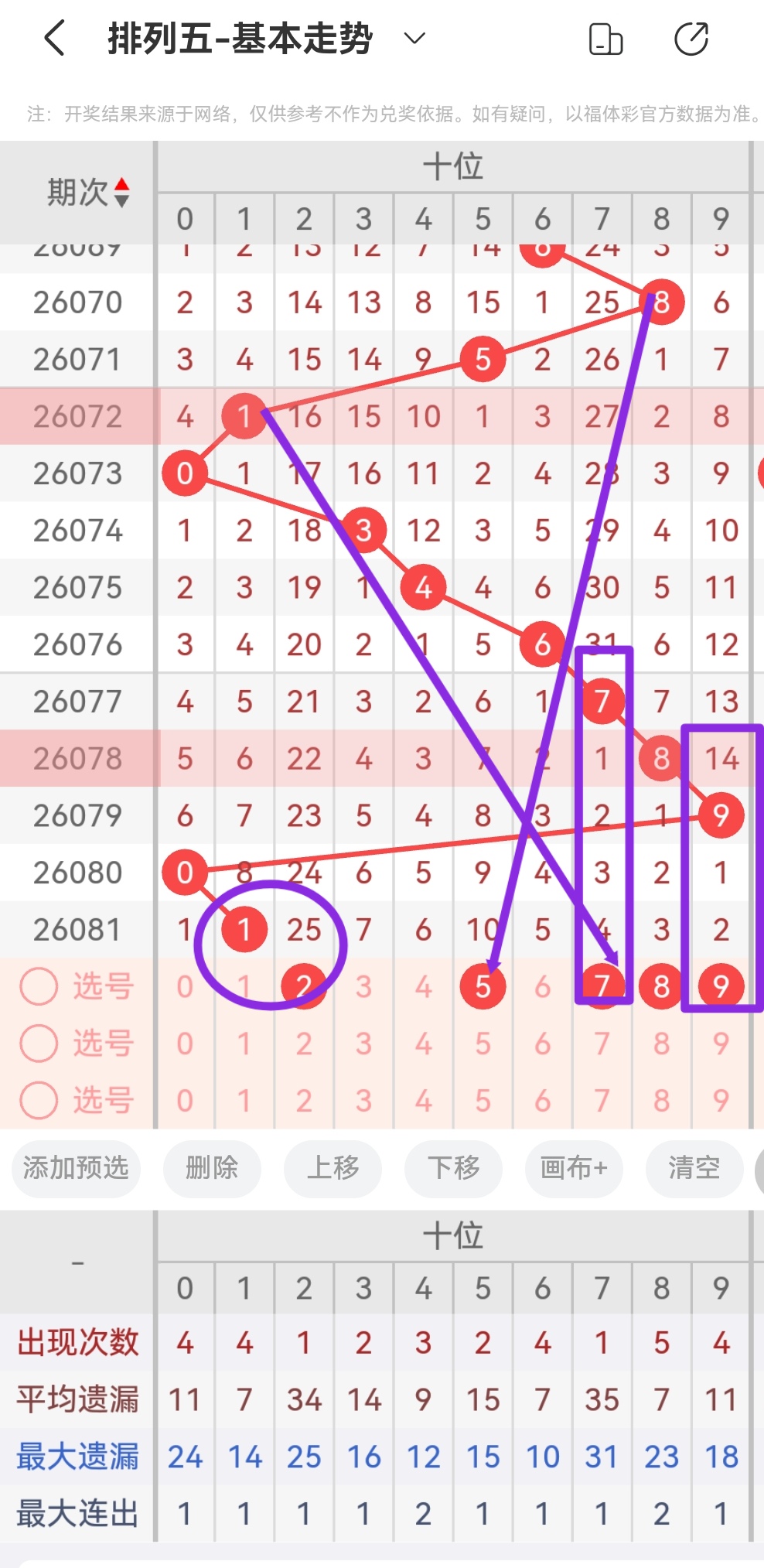Tap the 删除 button
Viewport: 764px width, 1568px height.
coord(212,1170)
